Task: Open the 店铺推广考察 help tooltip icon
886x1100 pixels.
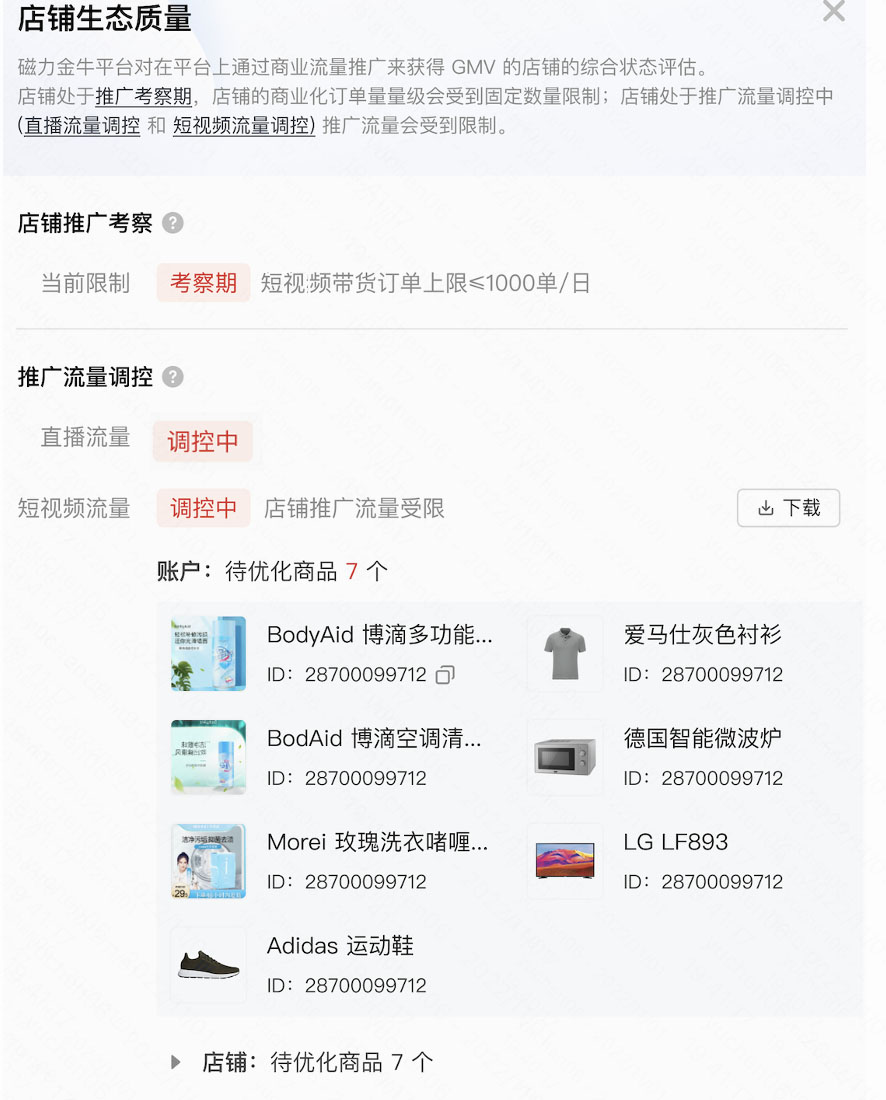Action: [172, 224]
